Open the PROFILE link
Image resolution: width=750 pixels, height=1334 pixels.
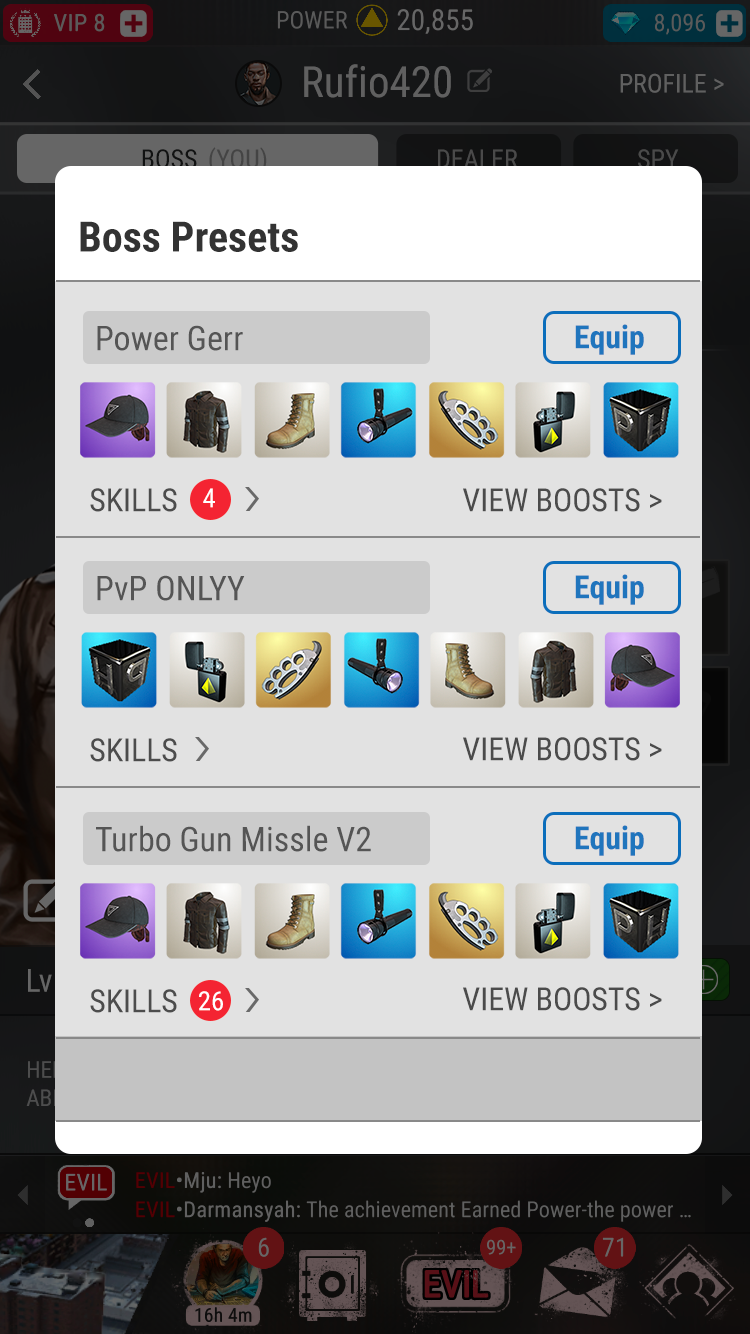point(671,84)
